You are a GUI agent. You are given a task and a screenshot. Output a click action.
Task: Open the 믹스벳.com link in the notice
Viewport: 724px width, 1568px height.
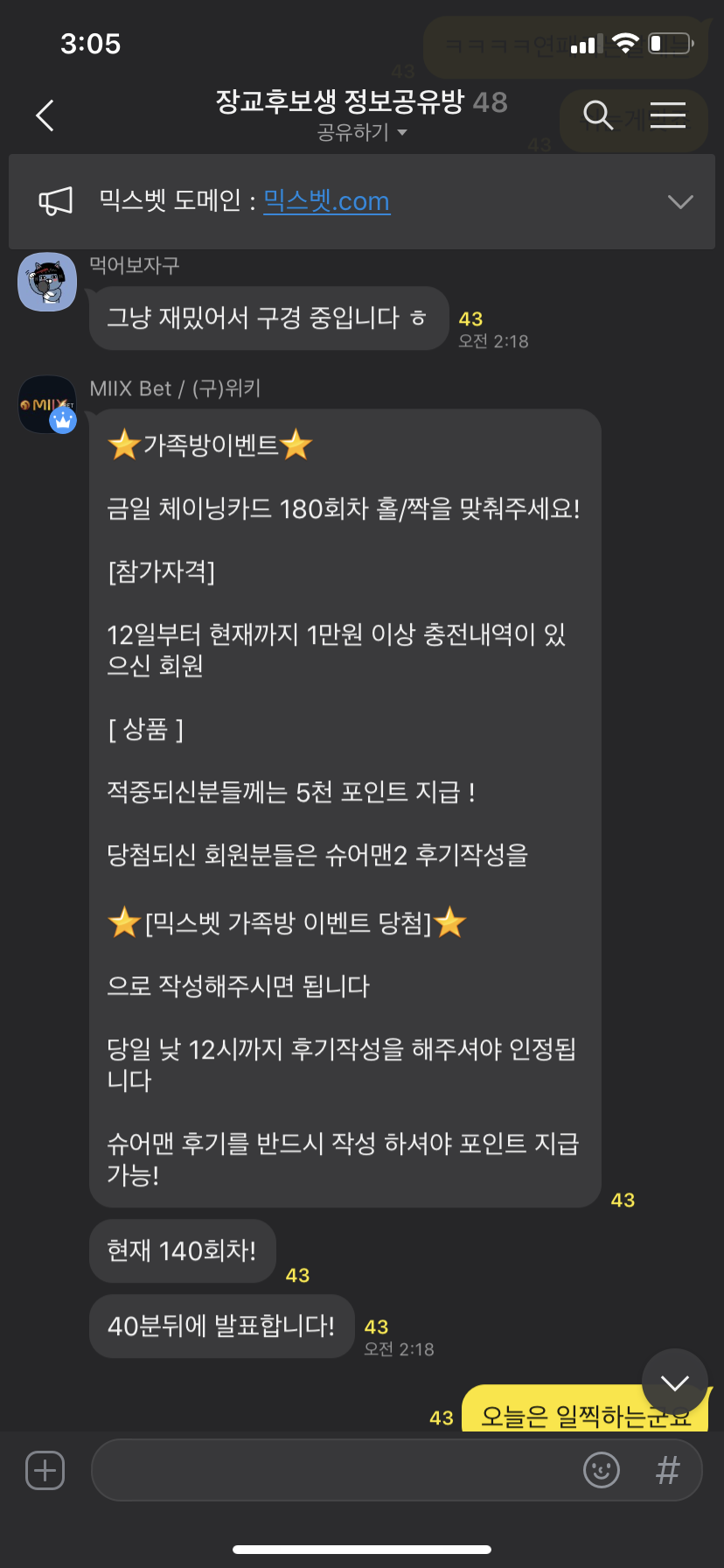(326, 201)
